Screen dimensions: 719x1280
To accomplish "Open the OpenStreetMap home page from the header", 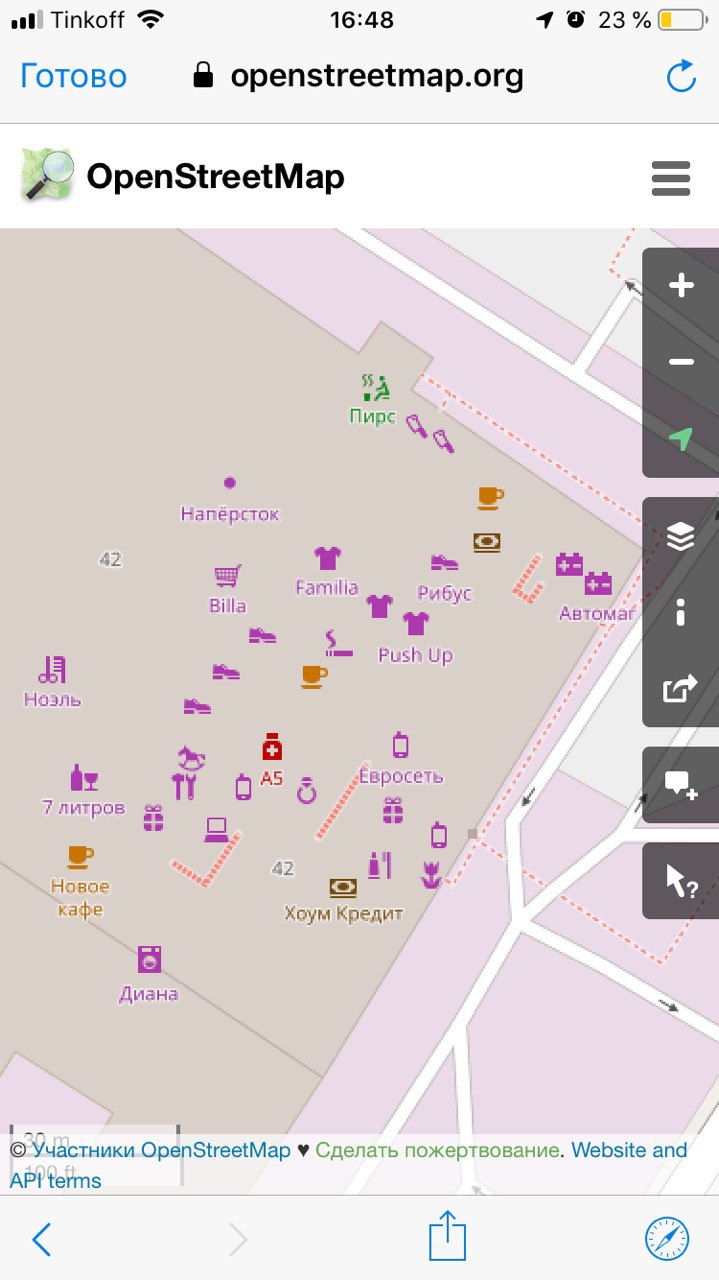I will pos(184,177).
